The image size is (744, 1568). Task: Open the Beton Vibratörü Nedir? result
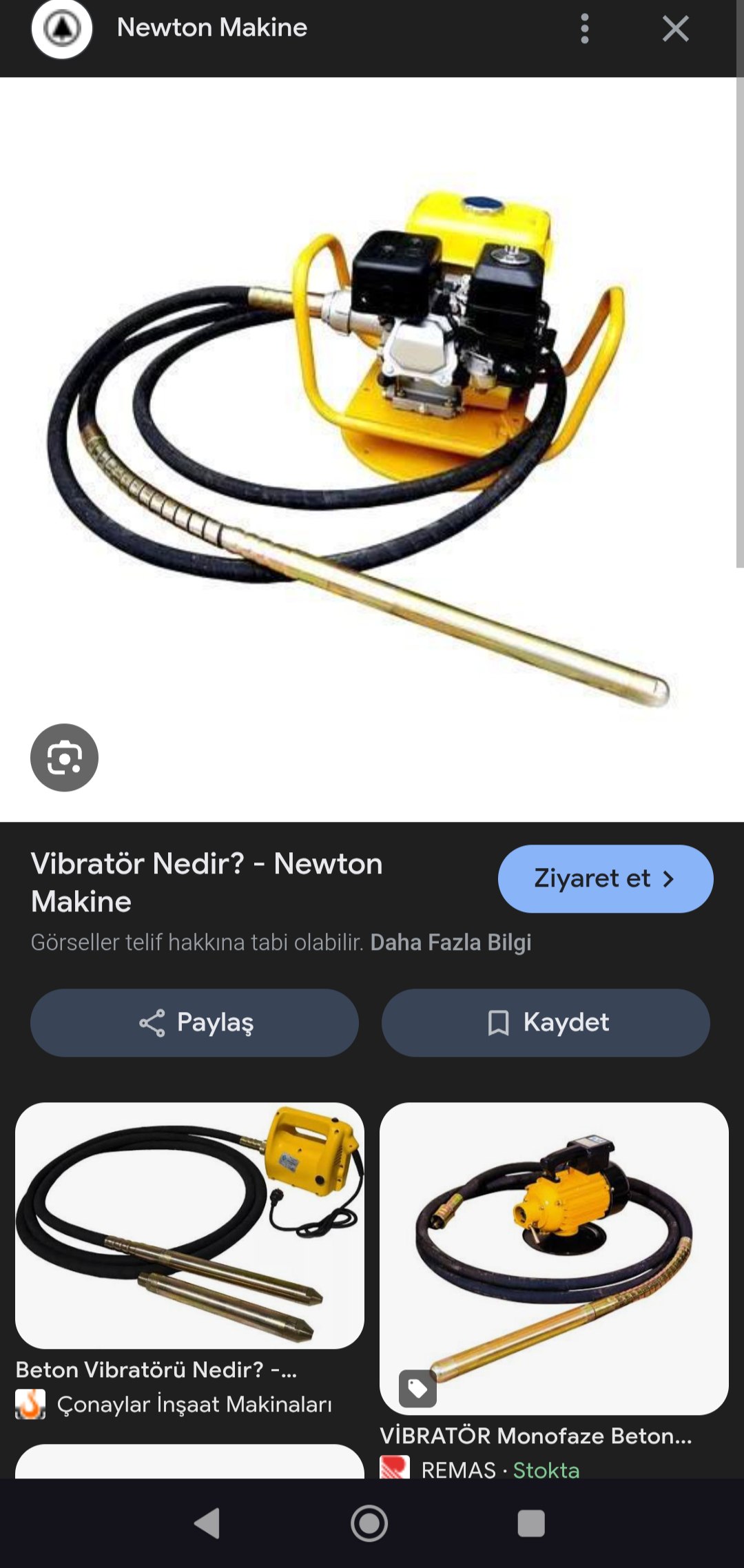189,1226
